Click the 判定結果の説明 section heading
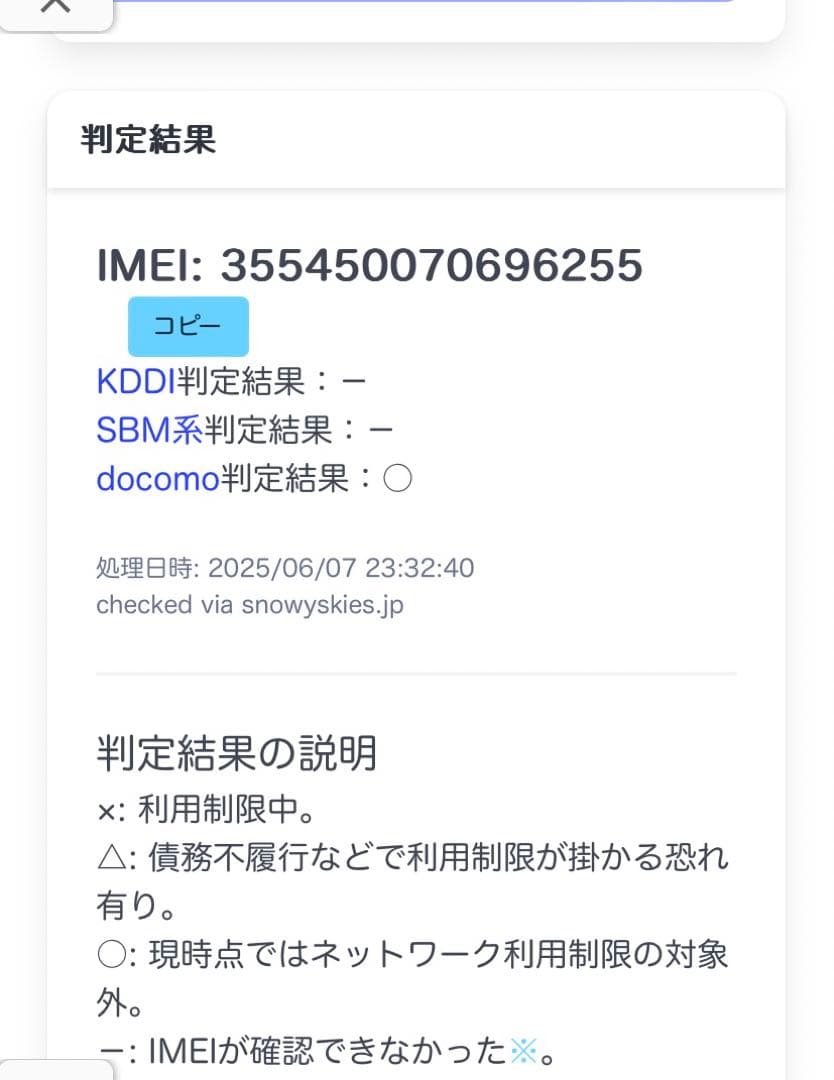The image size is (834, 1080). 236,755
